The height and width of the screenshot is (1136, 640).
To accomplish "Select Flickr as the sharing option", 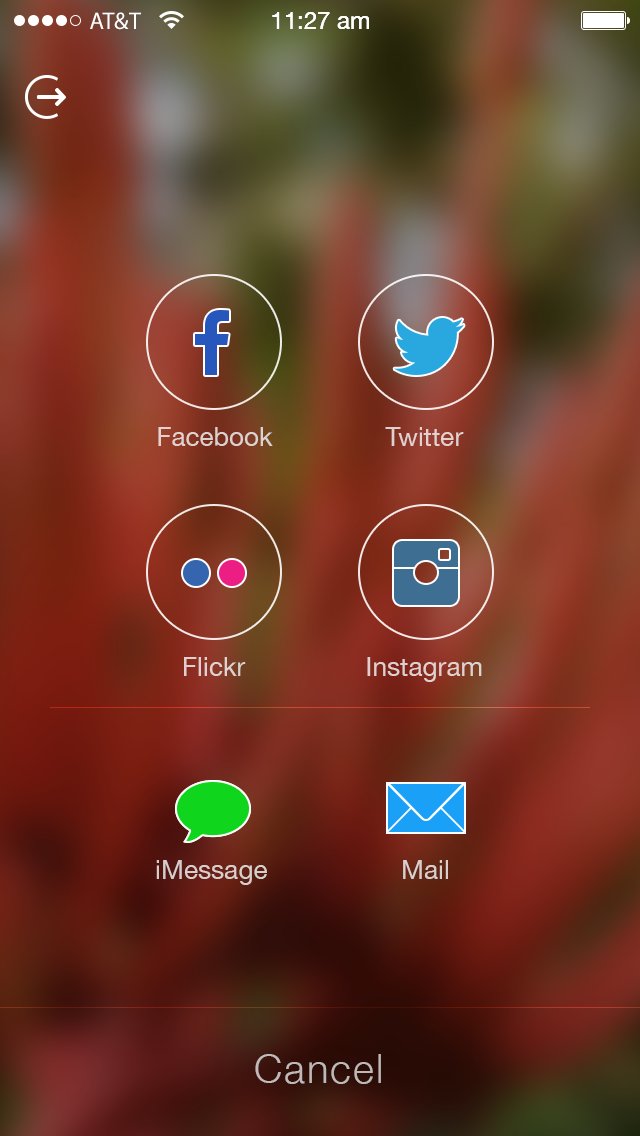I will (214, 573).
